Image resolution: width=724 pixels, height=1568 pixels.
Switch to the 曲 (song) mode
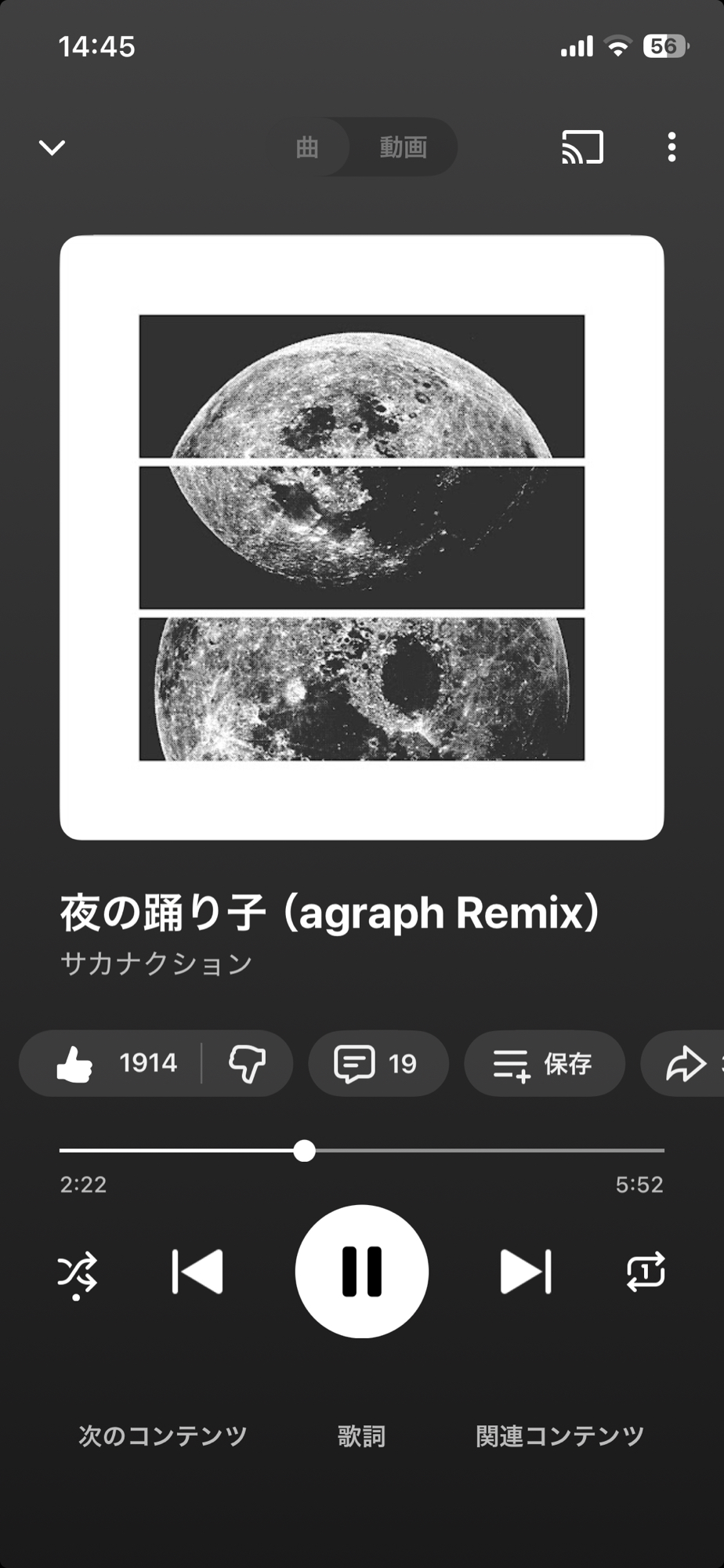click(307, 147)
